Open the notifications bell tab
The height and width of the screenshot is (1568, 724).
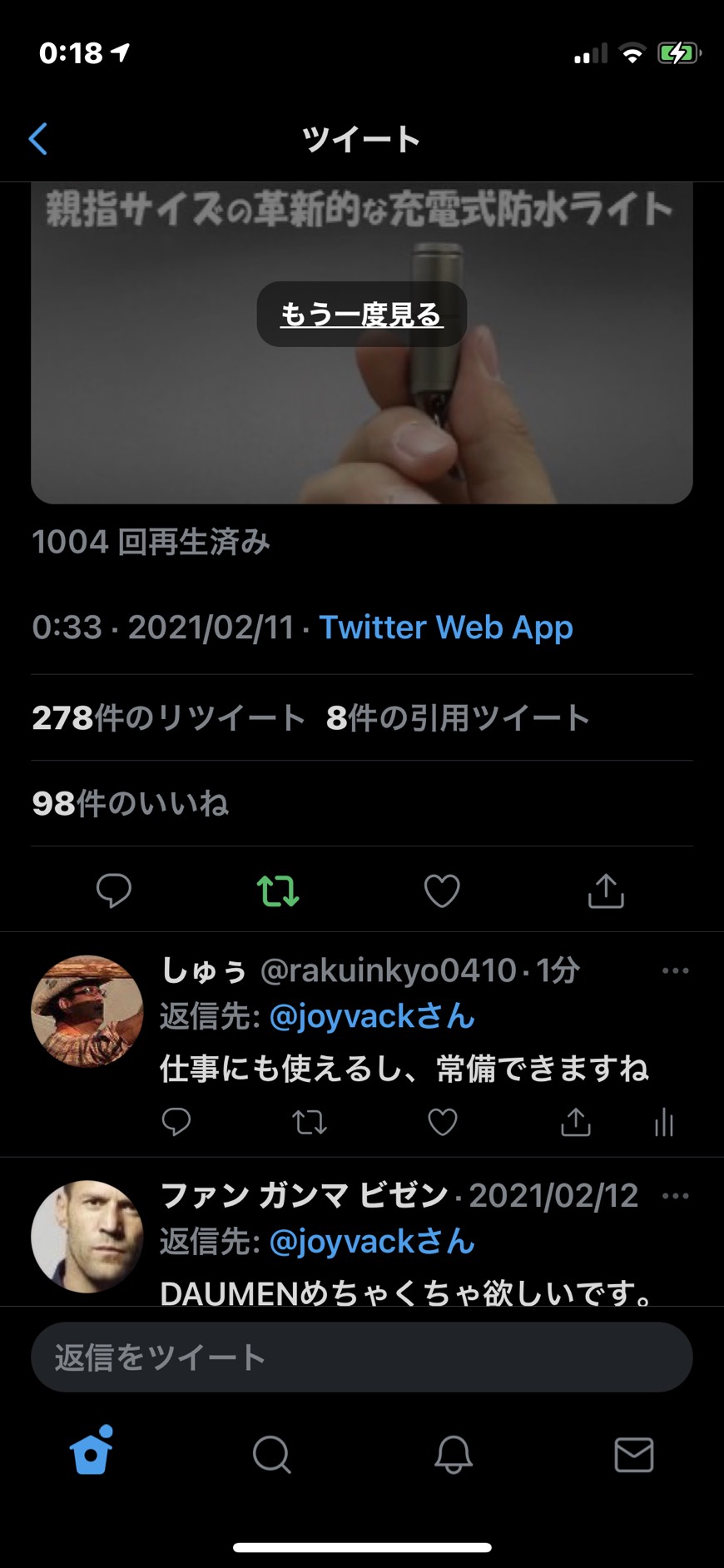pos(454,1455)
